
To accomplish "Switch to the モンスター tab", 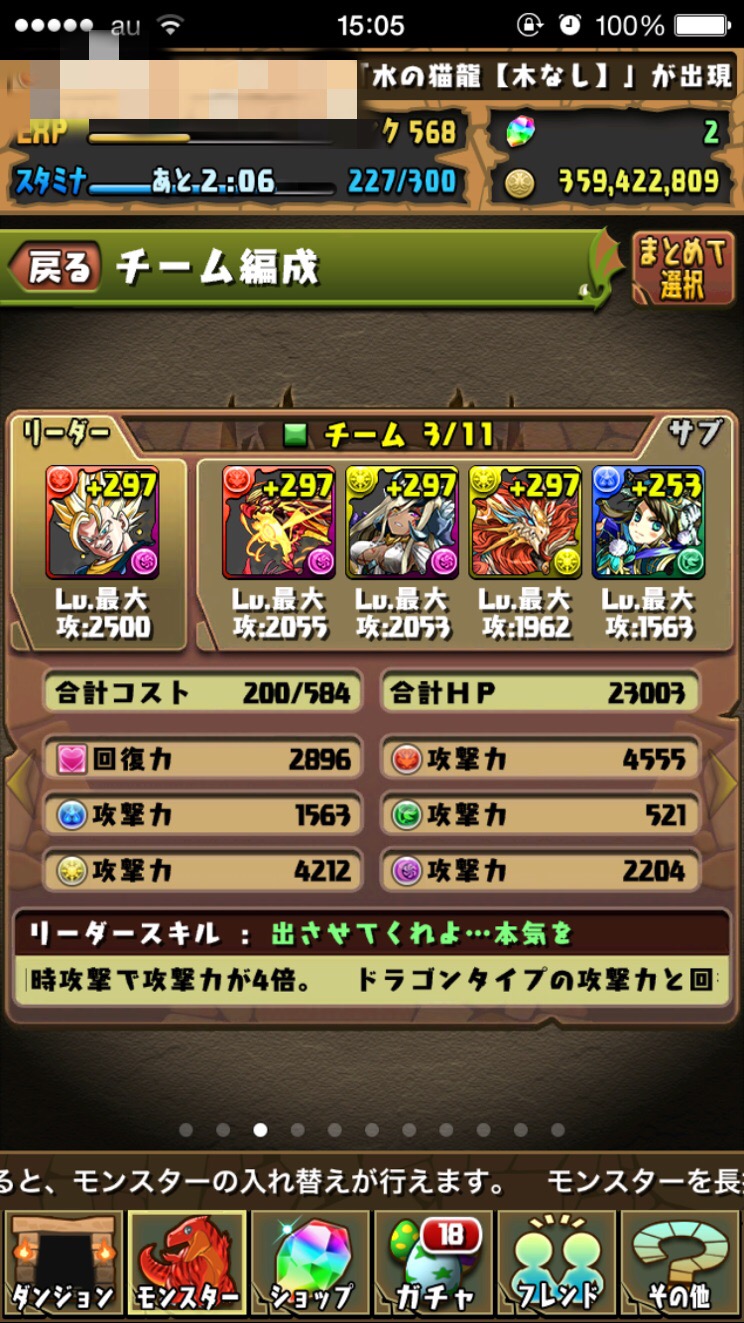I will 187,1264.
